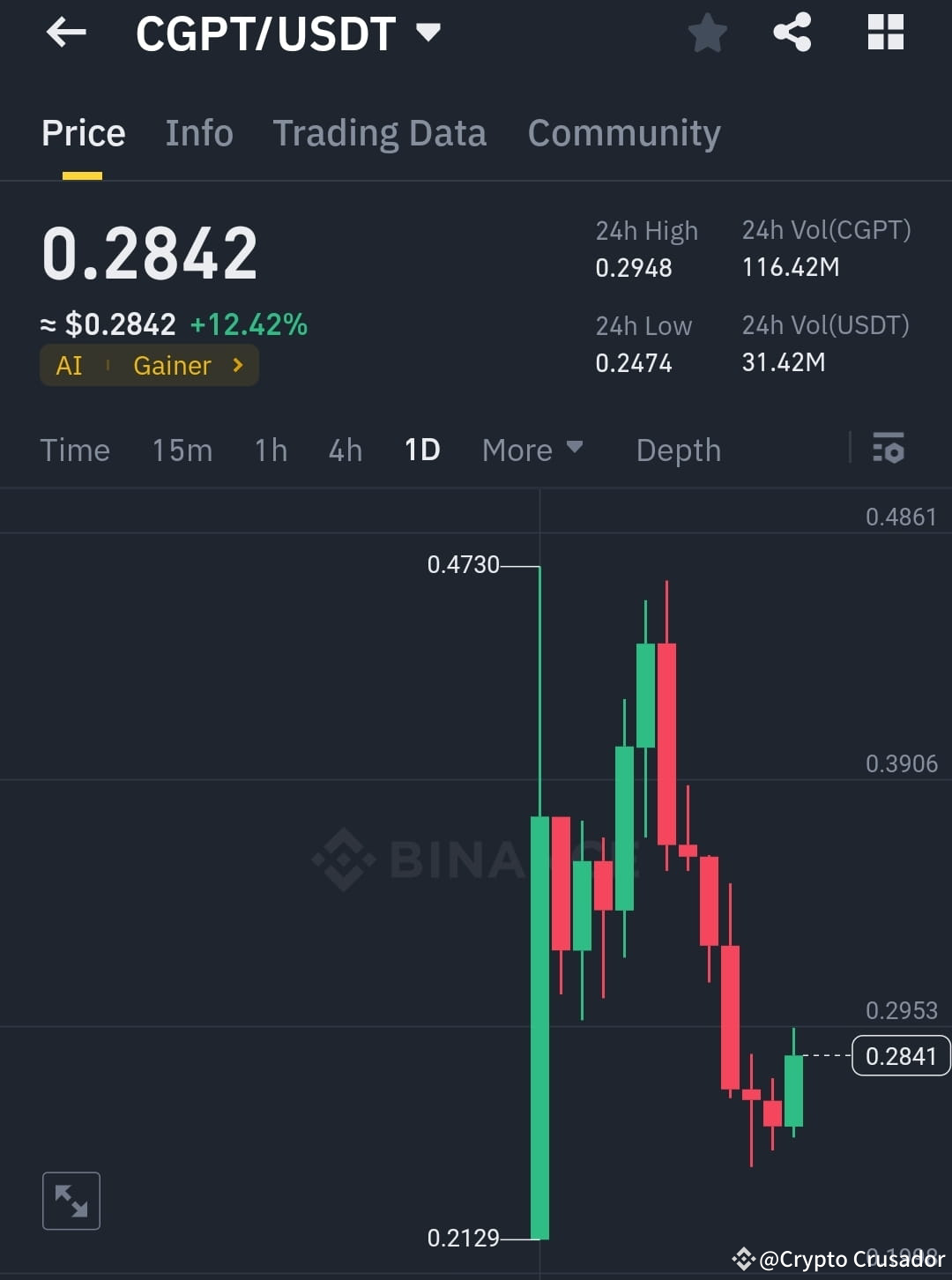Expand chart to fullscreen with expand icon
Viewport: 952px width, 1280px height.
(x=71, y=1200)
